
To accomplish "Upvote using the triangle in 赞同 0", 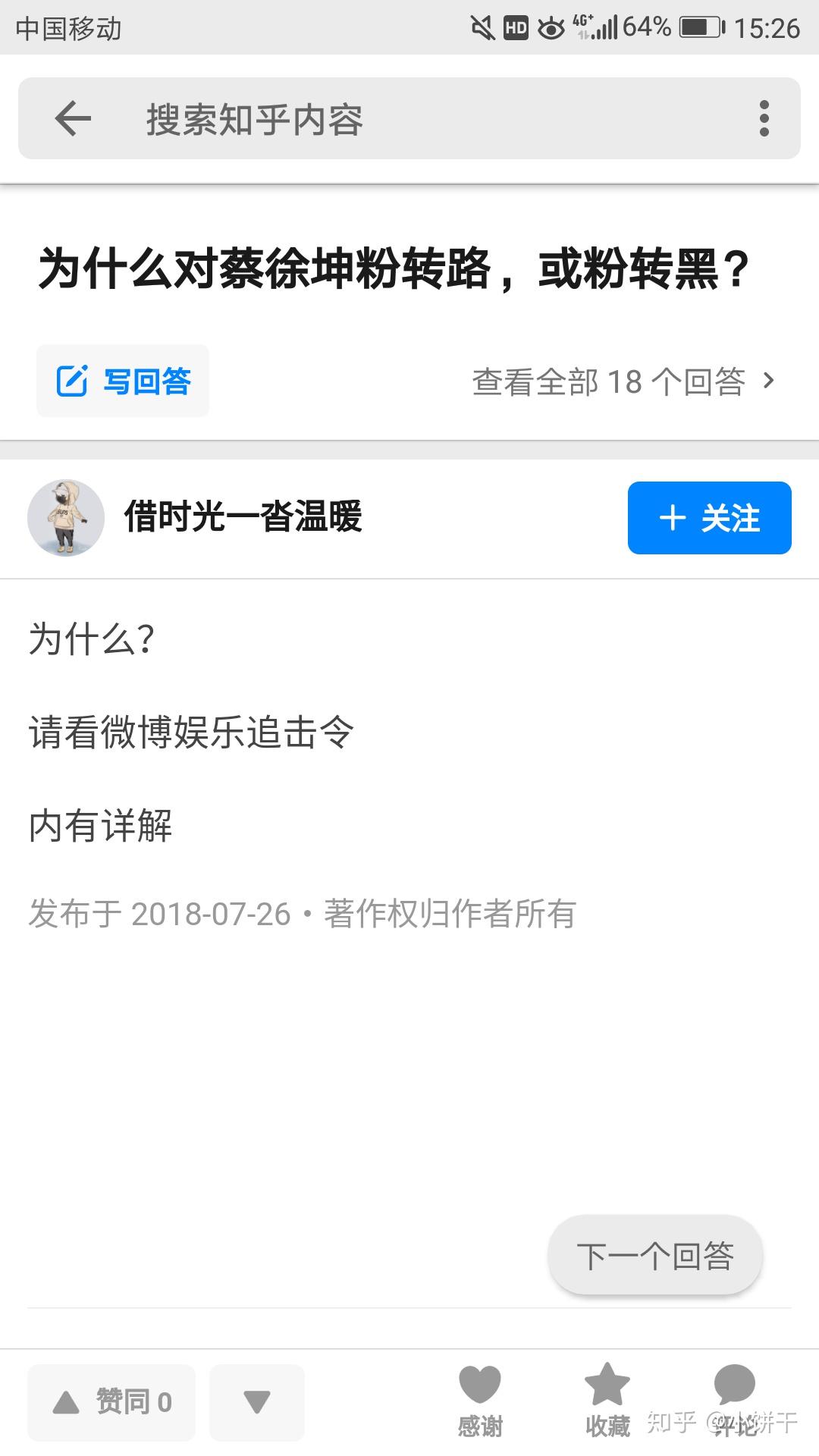I will pos(65,1401).
